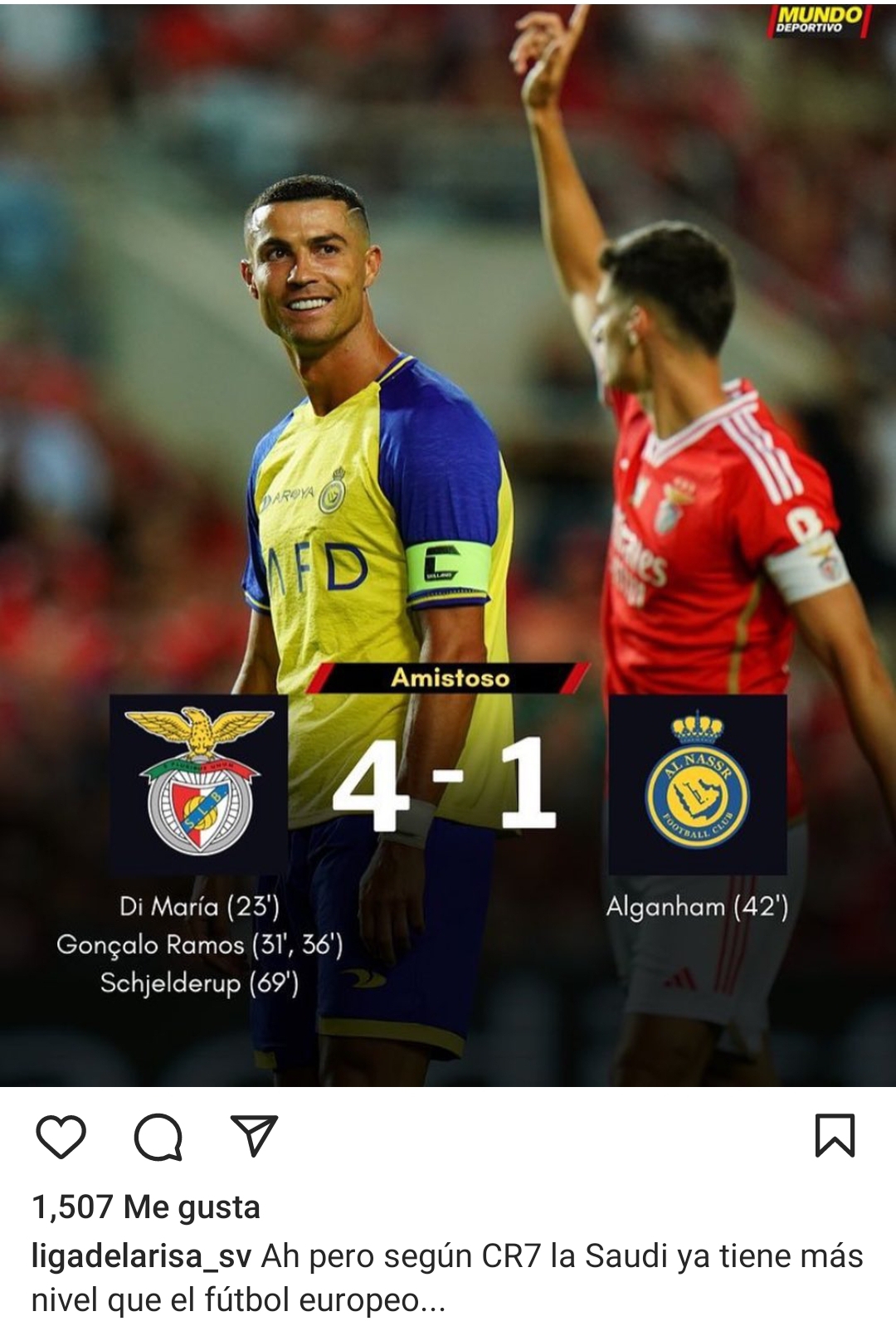
Task: Open the ligadelarisa_sv profile
Action: coord(141,1256)
